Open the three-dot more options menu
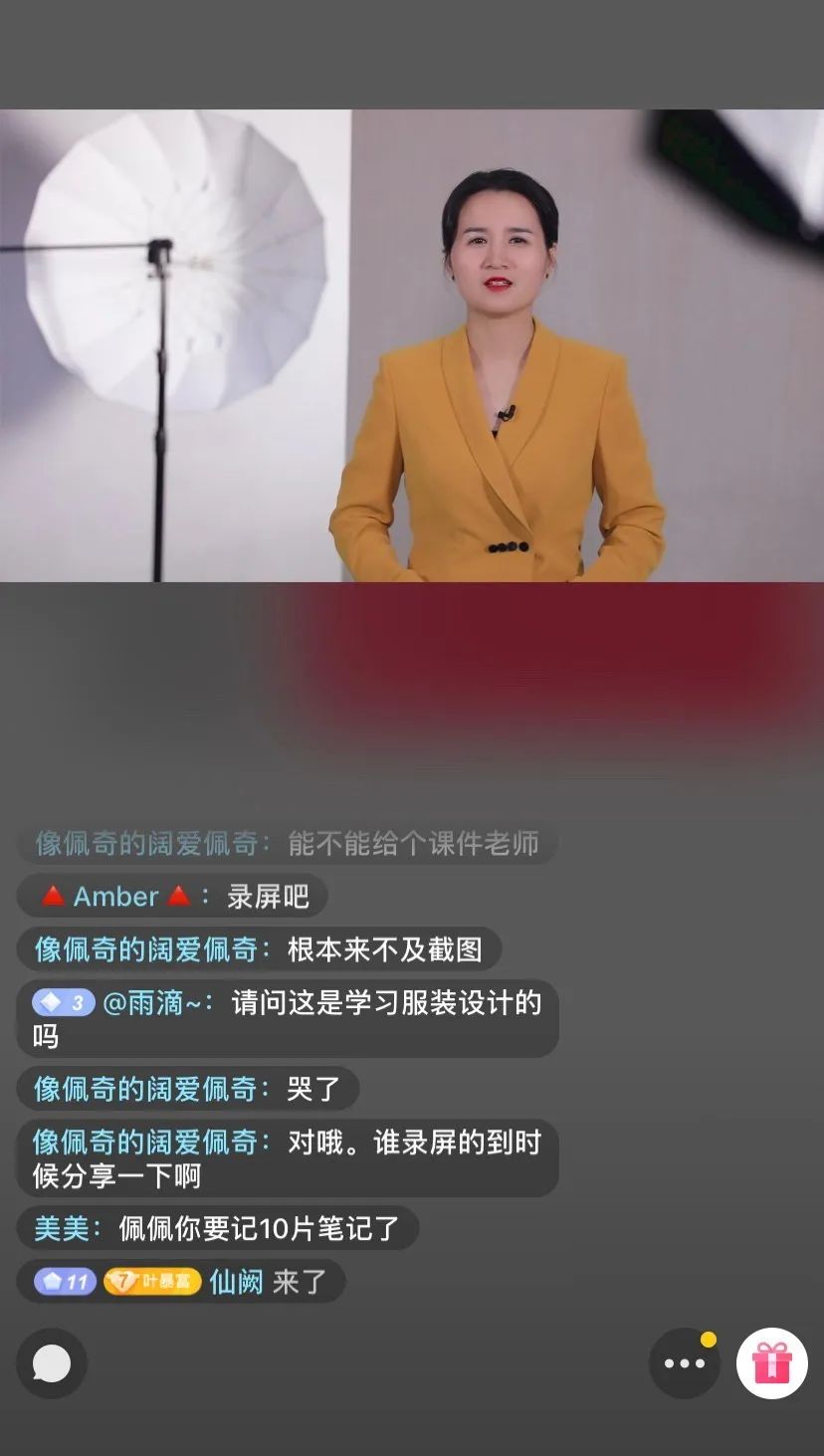The height and width of the screenshot is (1456, 824). pyautogui.click(x=684, y=1363)
